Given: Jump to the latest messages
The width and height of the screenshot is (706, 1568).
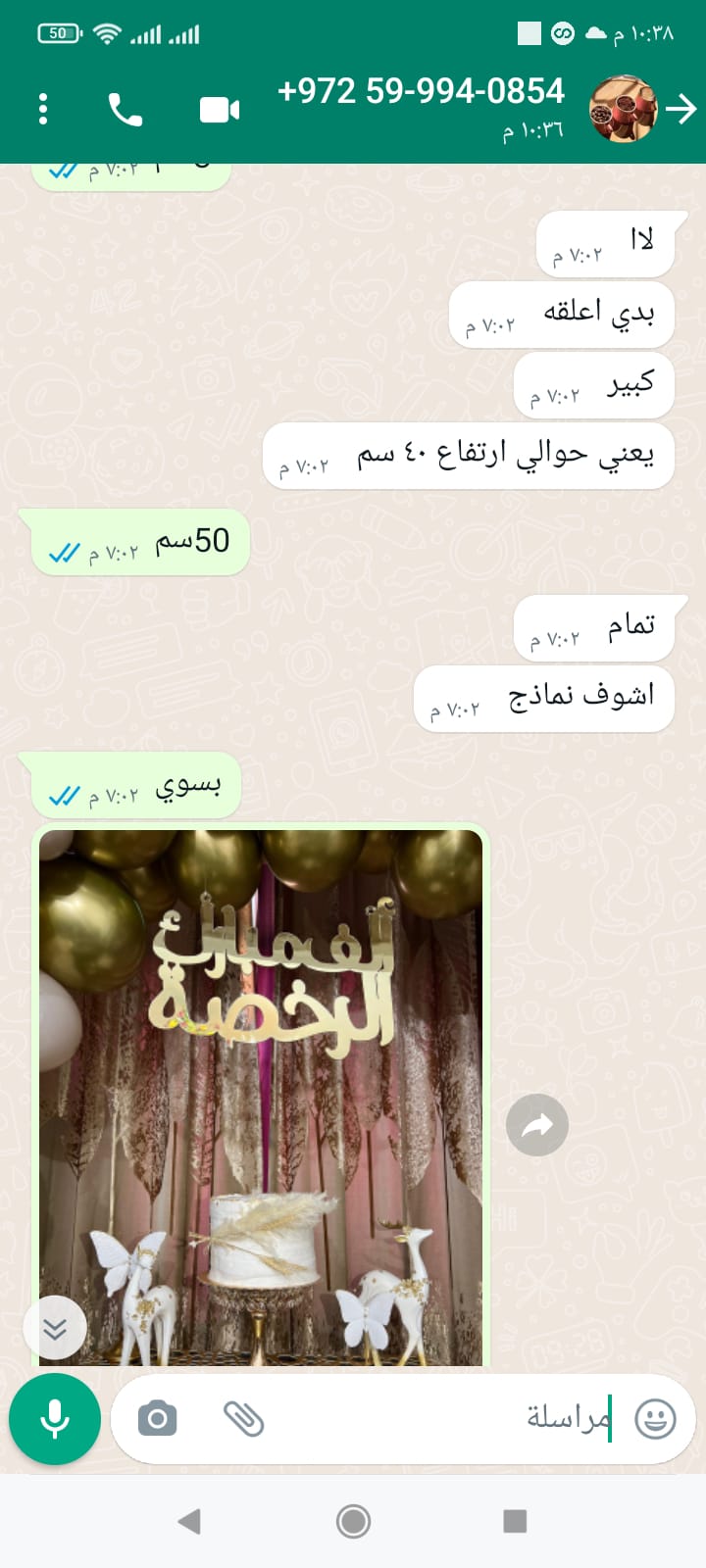Looking at the screenshot, I should click(x=55, y=1328).
